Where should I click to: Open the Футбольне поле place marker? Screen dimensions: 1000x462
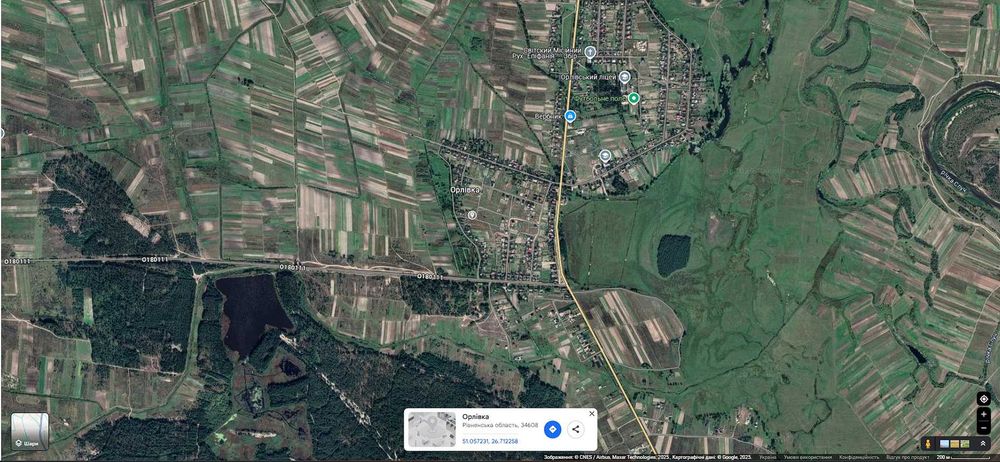tap(634, 98)
